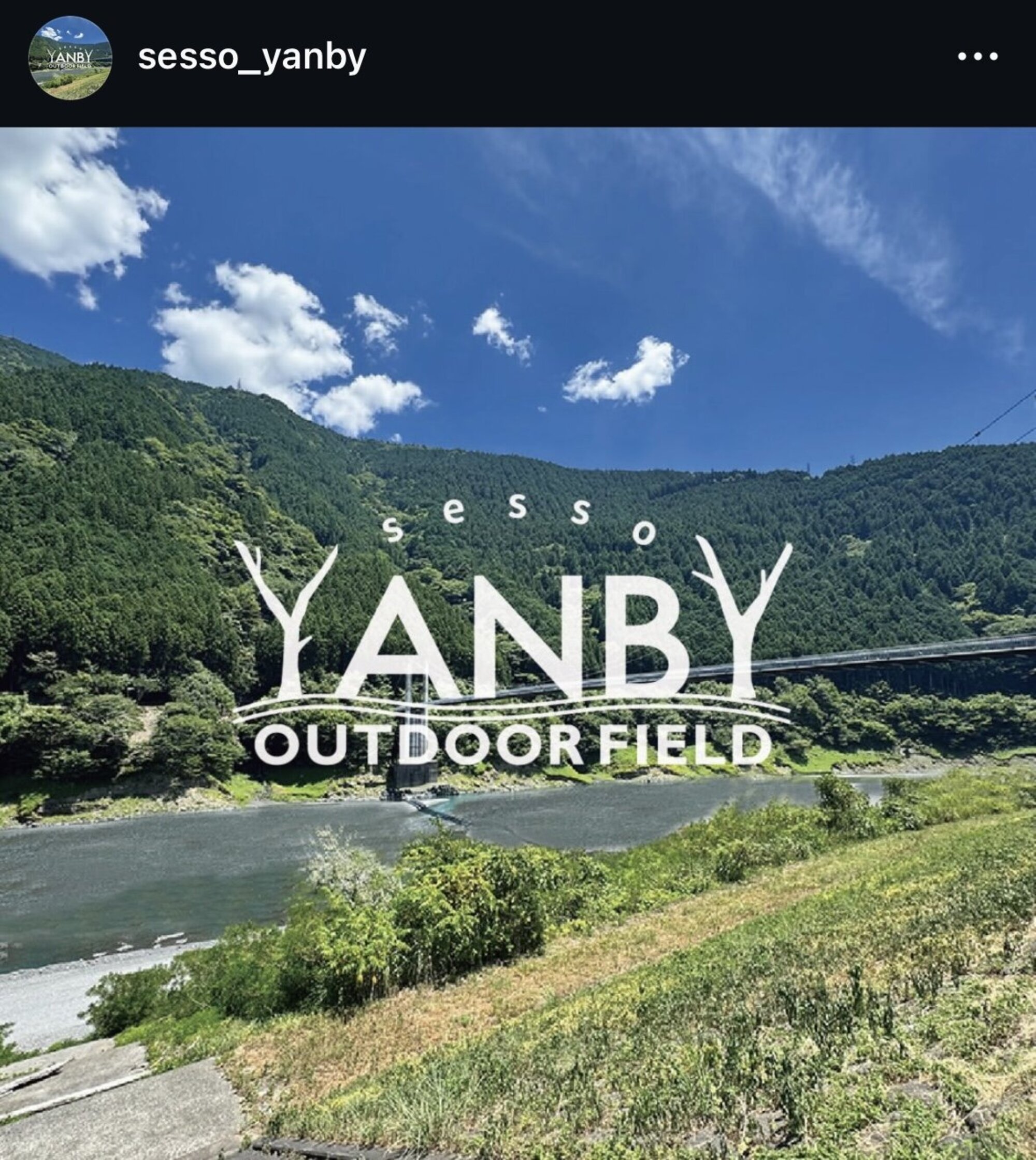
Task: Tap the sesso_yanby username
Action: pos(252,58)
